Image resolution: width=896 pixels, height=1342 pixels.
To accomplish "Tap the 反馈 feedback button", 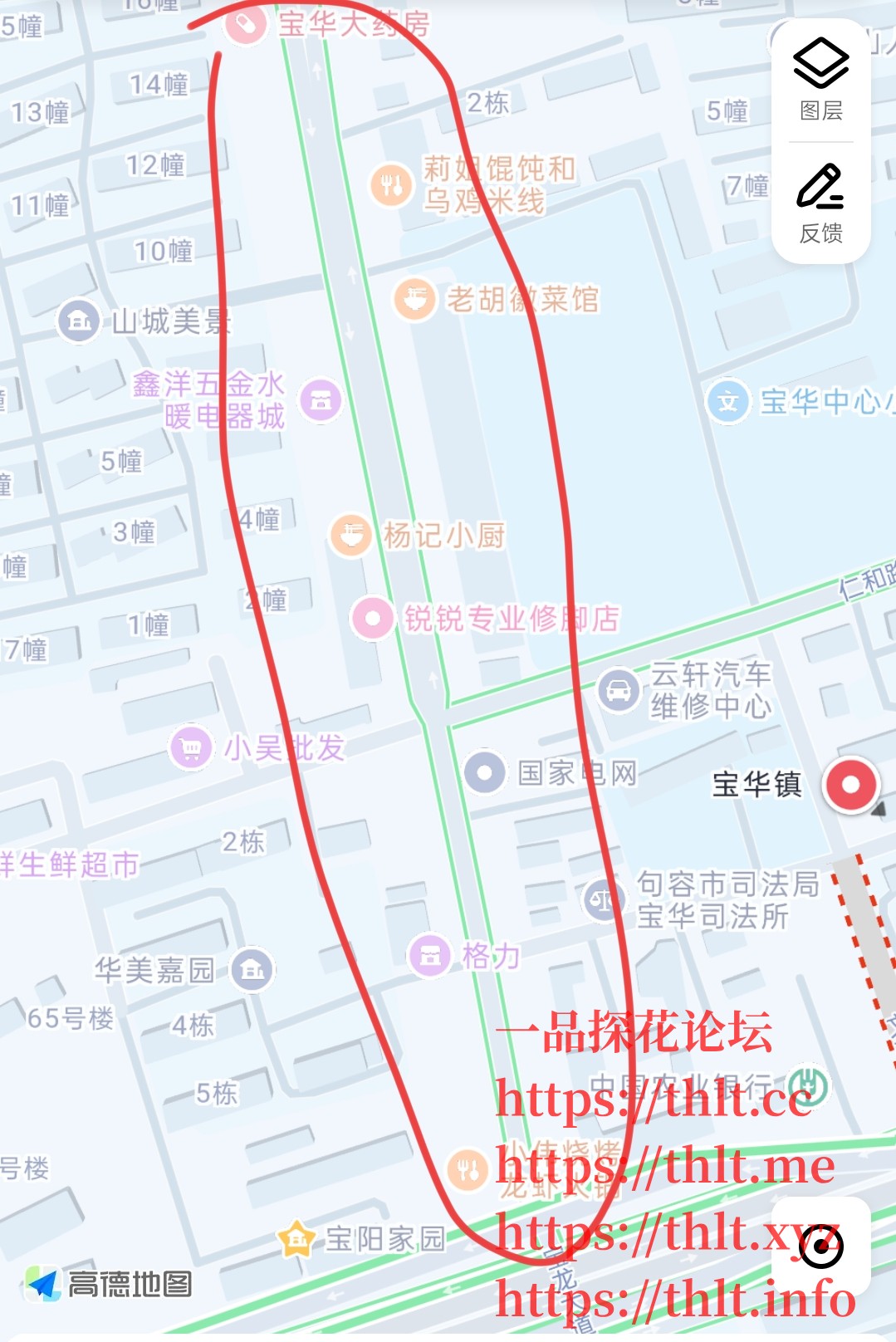I will coord(820,203).
